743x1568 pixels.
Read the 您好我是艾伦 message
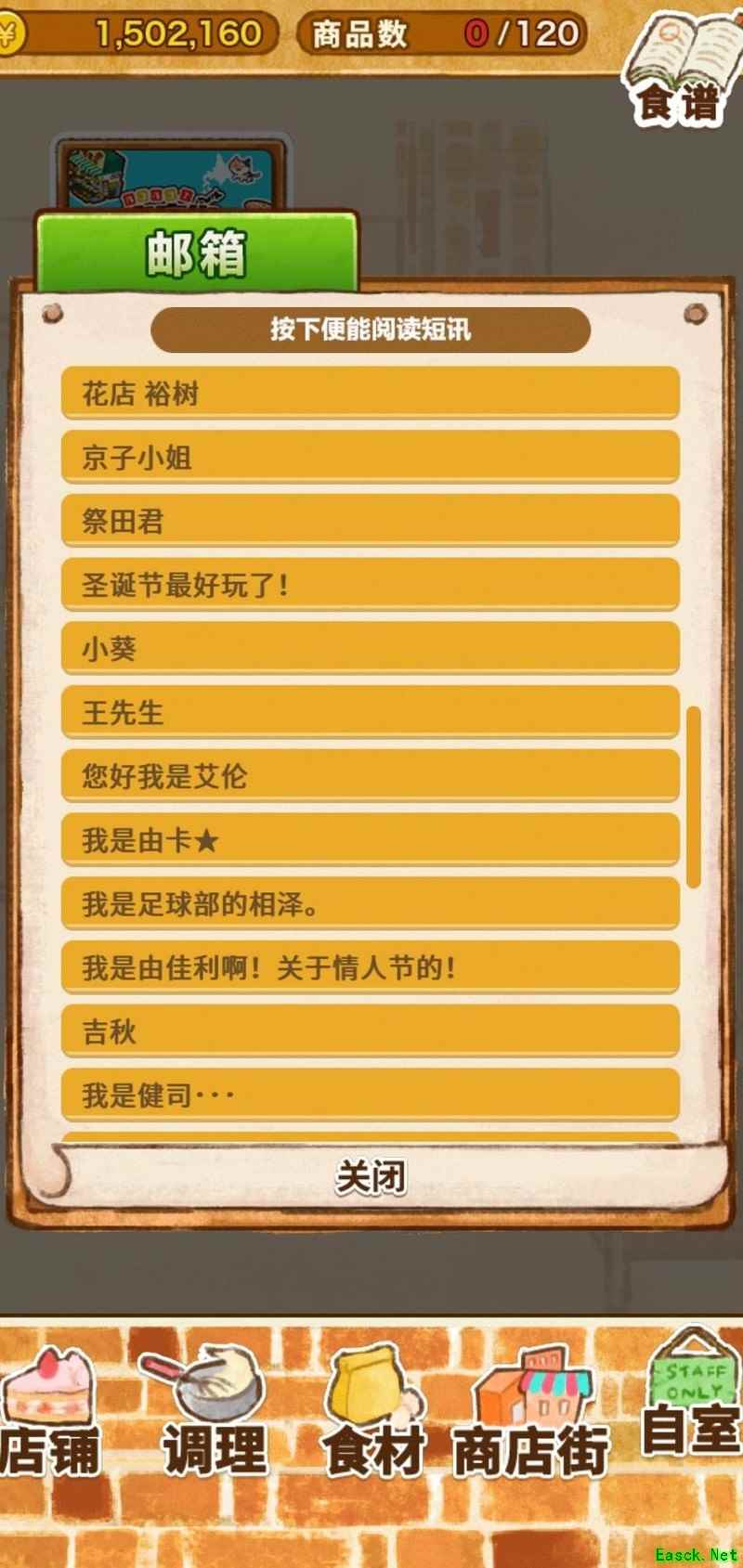point(370,776)
